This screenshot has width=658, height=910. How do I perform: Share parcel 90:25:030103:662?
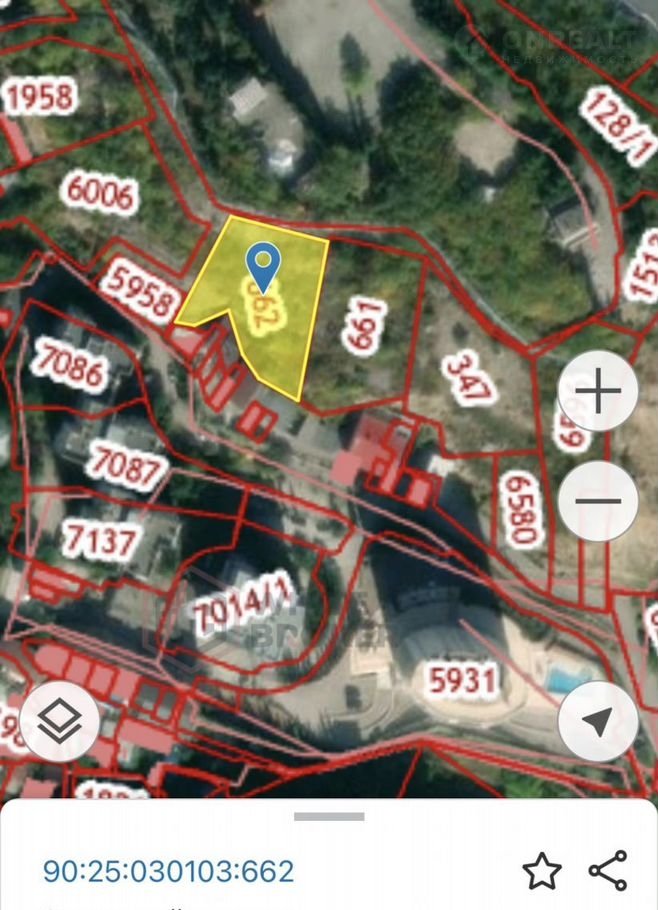(607, 871)
